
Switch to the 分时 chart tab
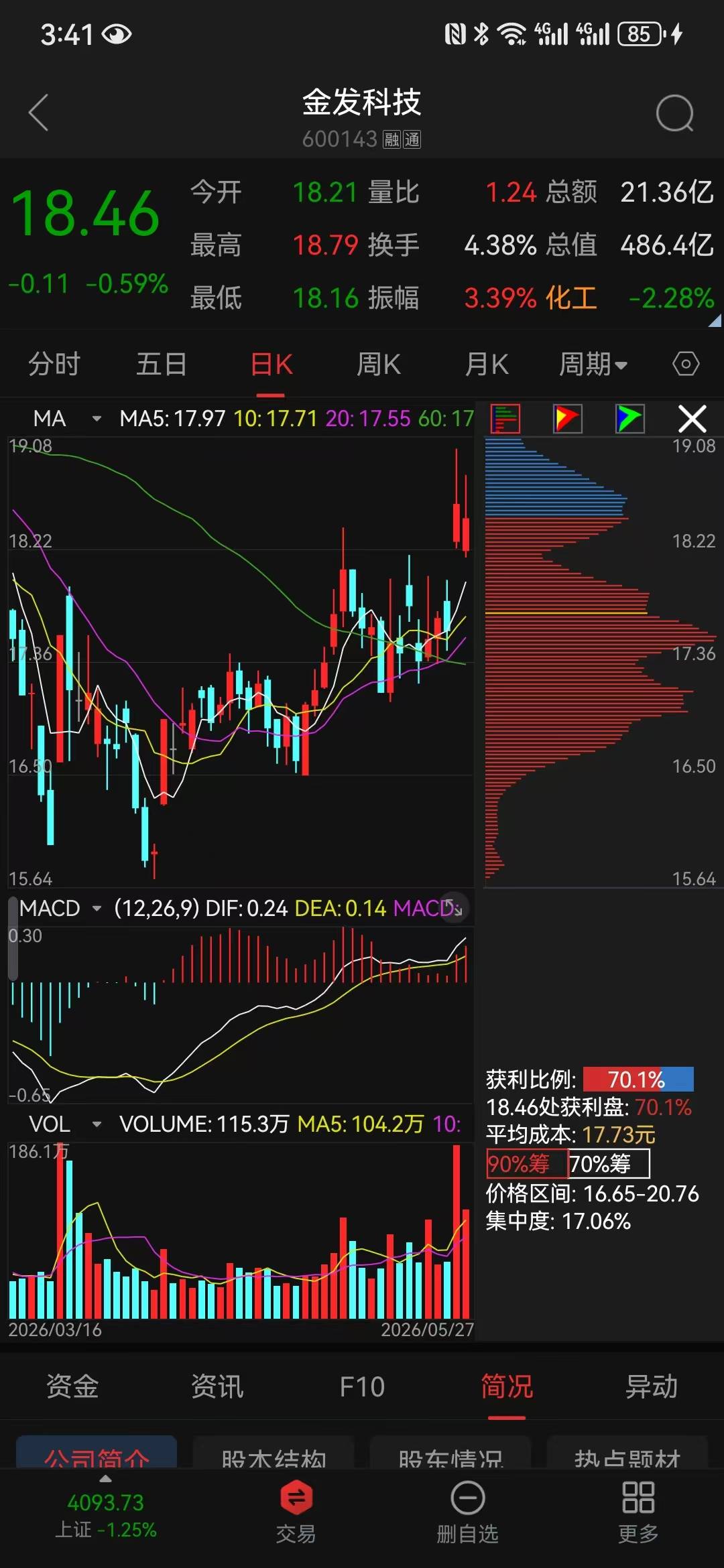(54, 365)
